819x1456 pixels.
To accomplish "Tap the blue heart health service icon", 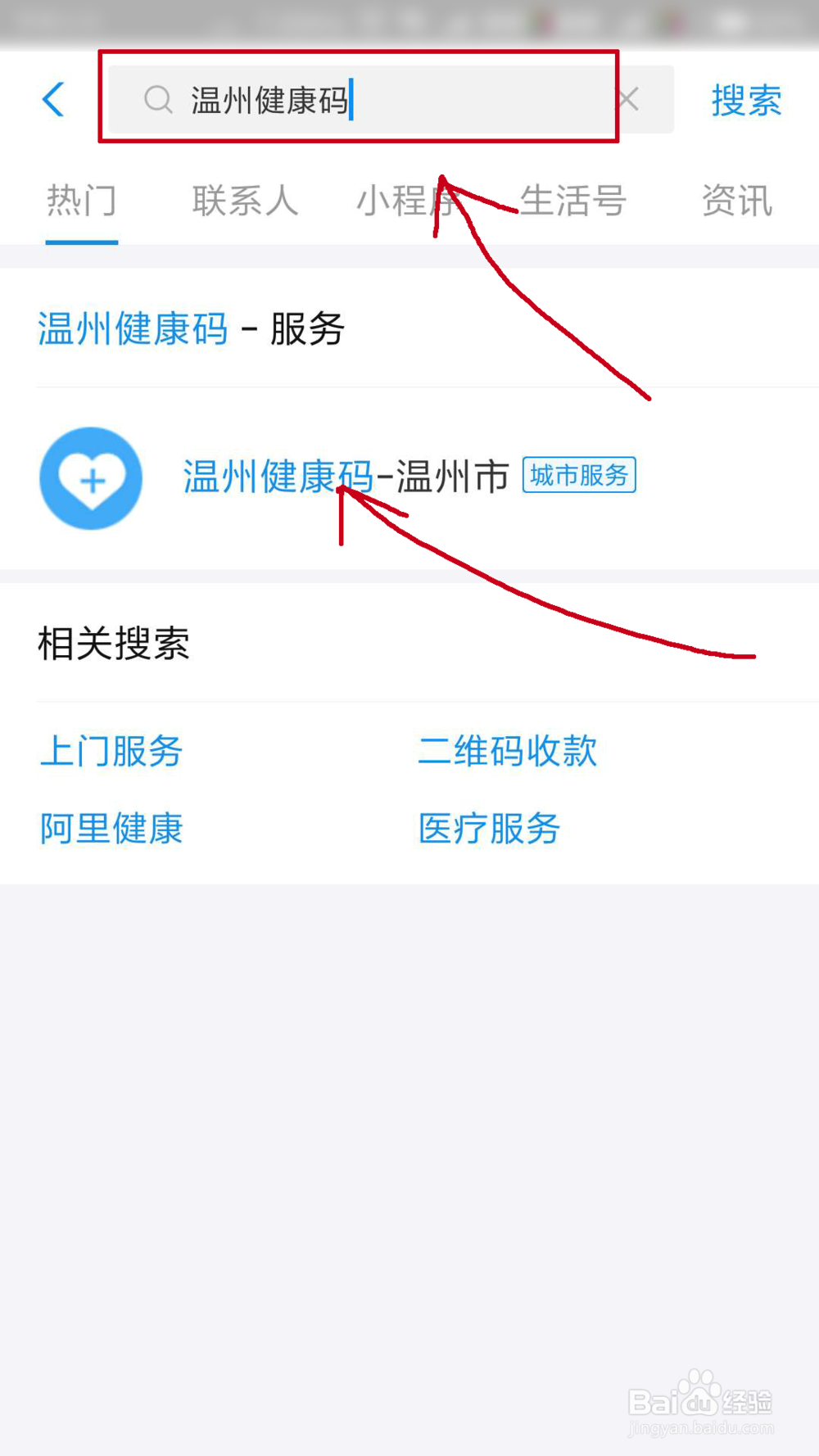I will tap(91, 478).
